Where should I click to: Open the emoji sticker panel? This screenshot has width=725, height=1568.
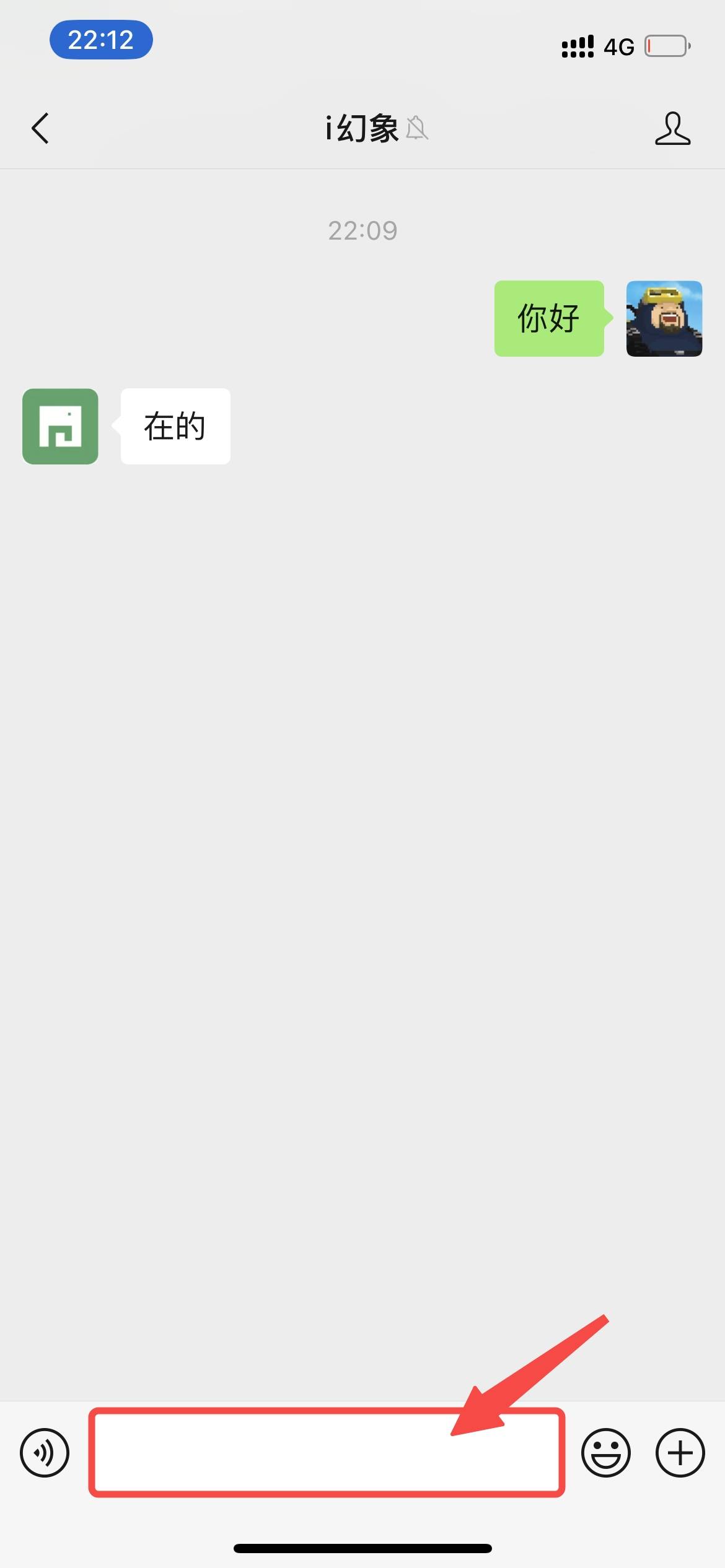(x=606, y=1453)
